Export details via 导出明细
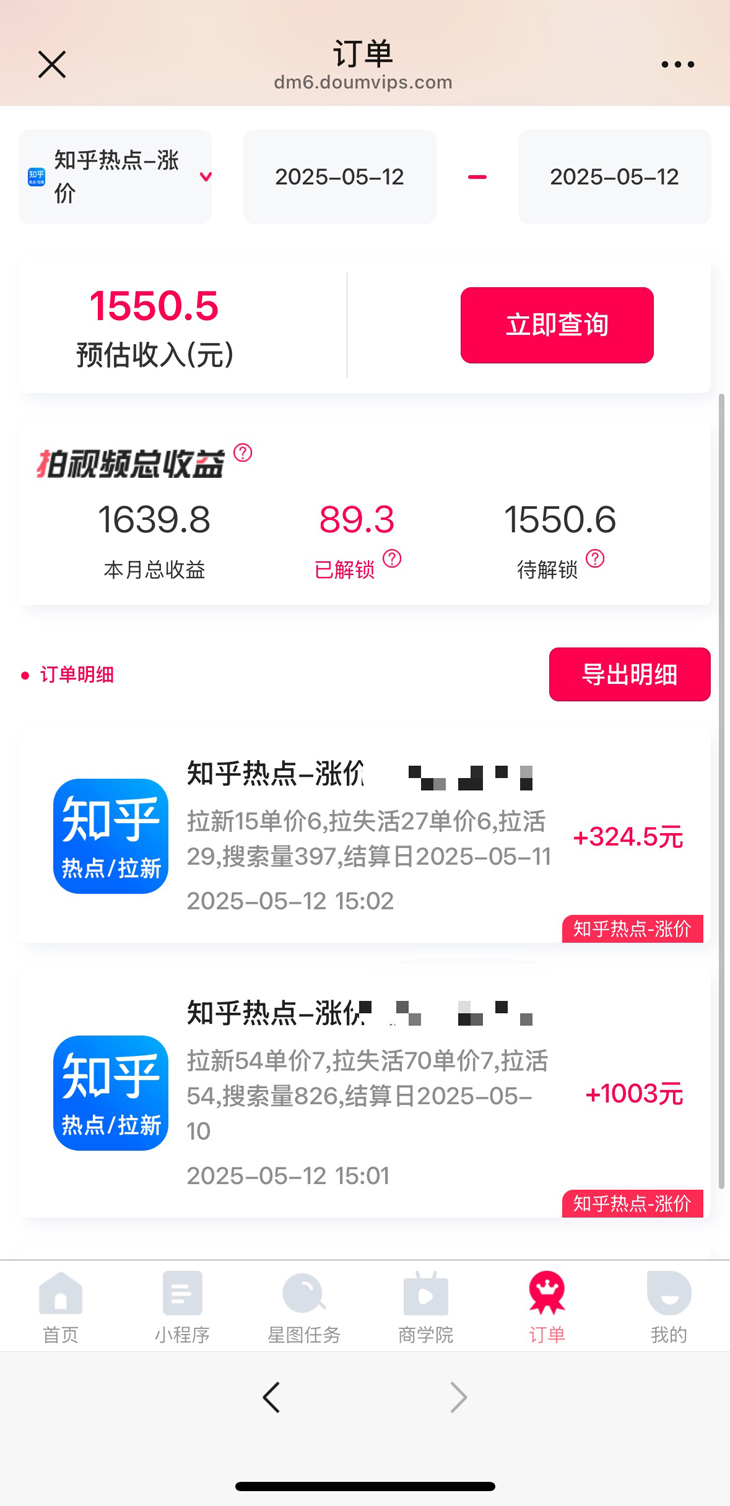The width and height of the screenshot is (730, 1506). tap(629, 675)
